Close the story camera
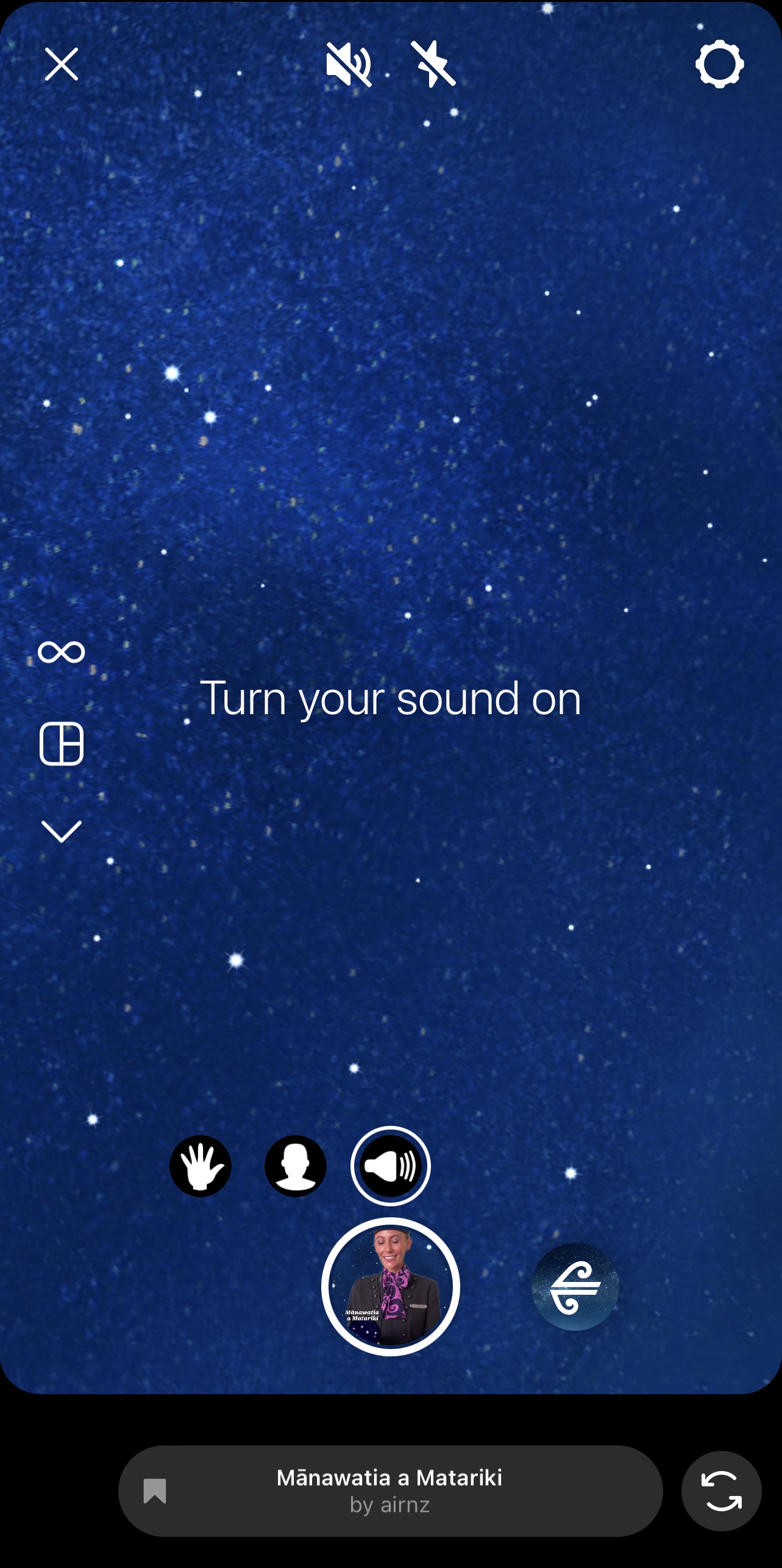The height and width of the screenshot is (1568, 782). (62, 64)
